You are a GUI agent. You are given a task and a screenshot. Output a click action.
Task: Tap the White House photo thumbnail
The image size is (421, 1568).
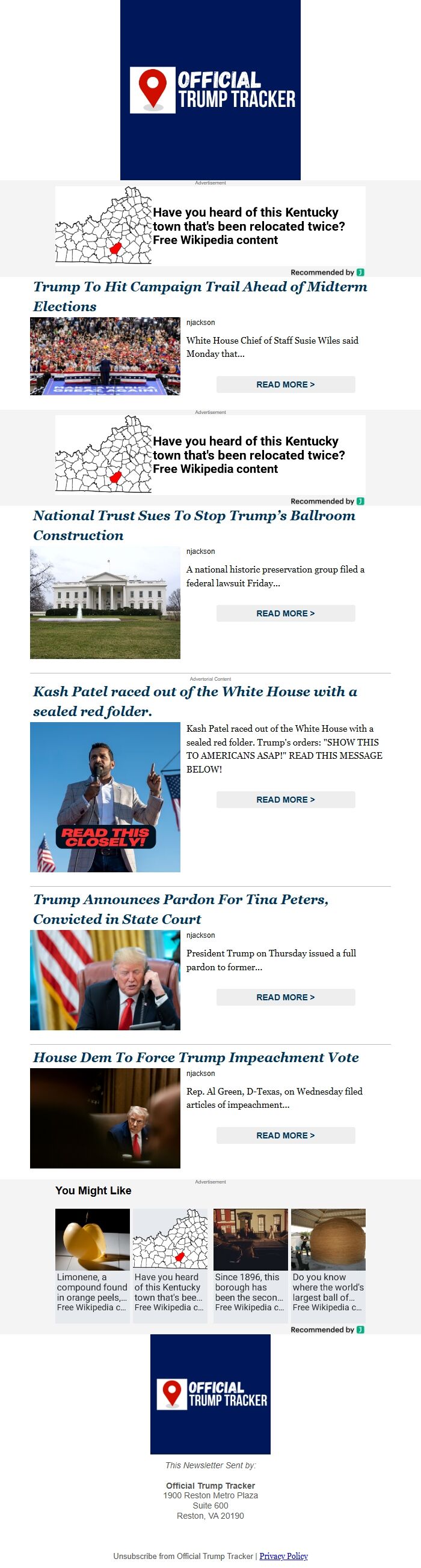click(105, 602)
